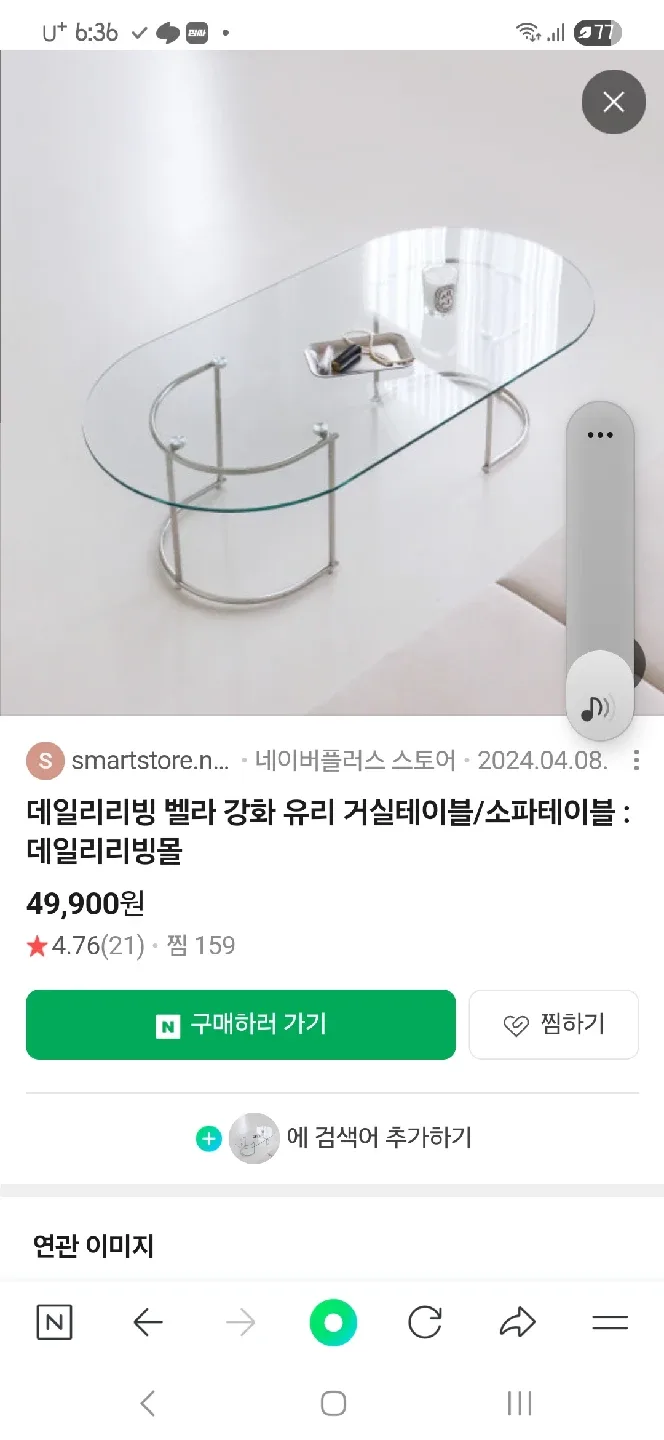
Task: Tap the floating sound note icon
Action: 597,707
